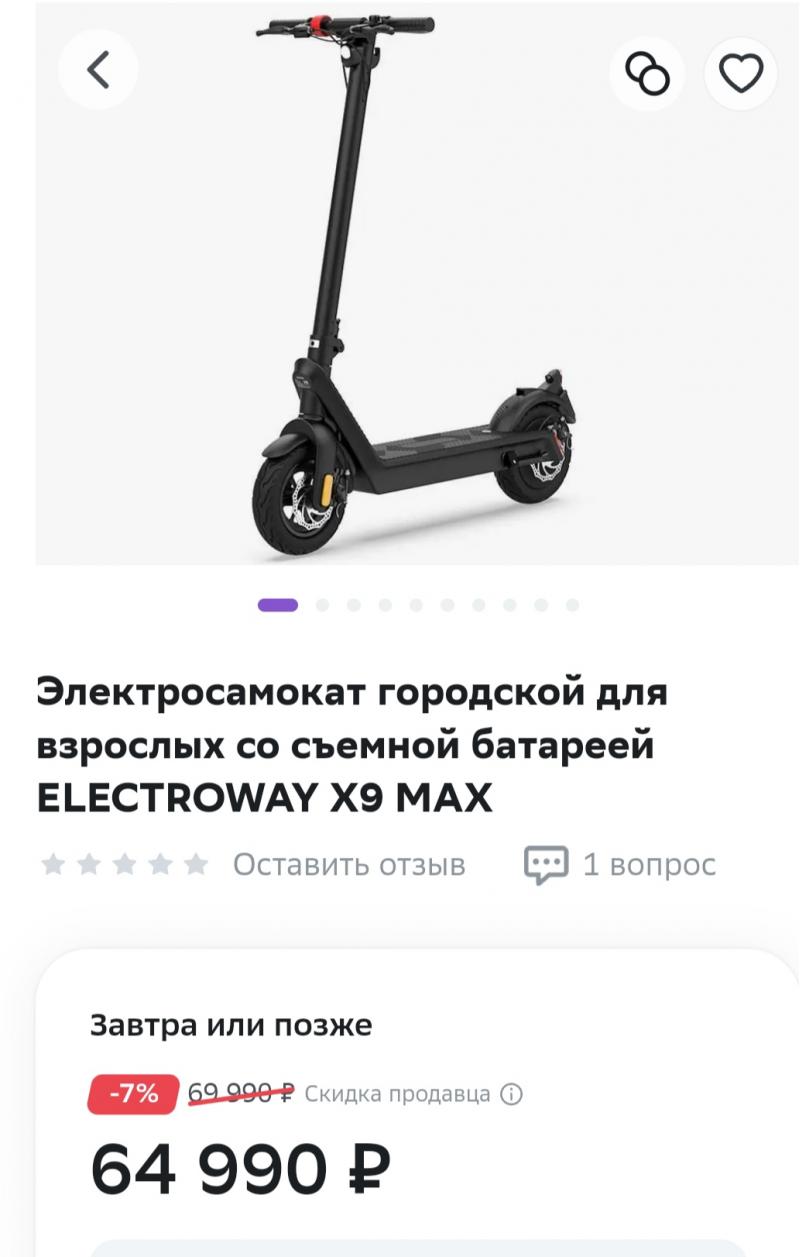Tap 'Оставить отзыв' to write a review
This screenshot has width=800, height=1257.
click(x=349, y=864)
